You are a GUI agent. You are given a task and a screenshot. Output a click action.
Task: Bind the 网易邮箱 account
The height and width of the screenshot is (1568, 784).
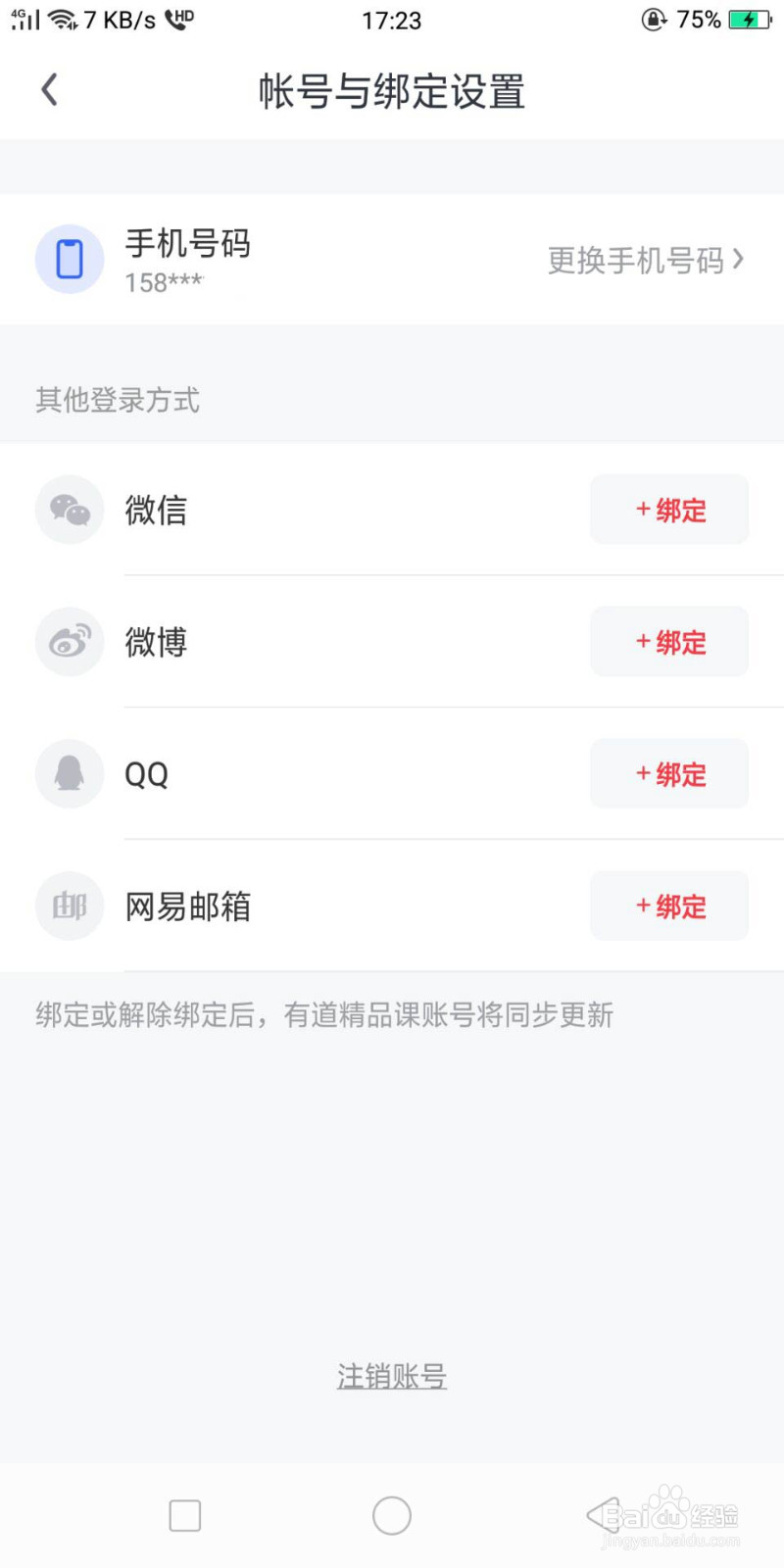coord(669,906)
